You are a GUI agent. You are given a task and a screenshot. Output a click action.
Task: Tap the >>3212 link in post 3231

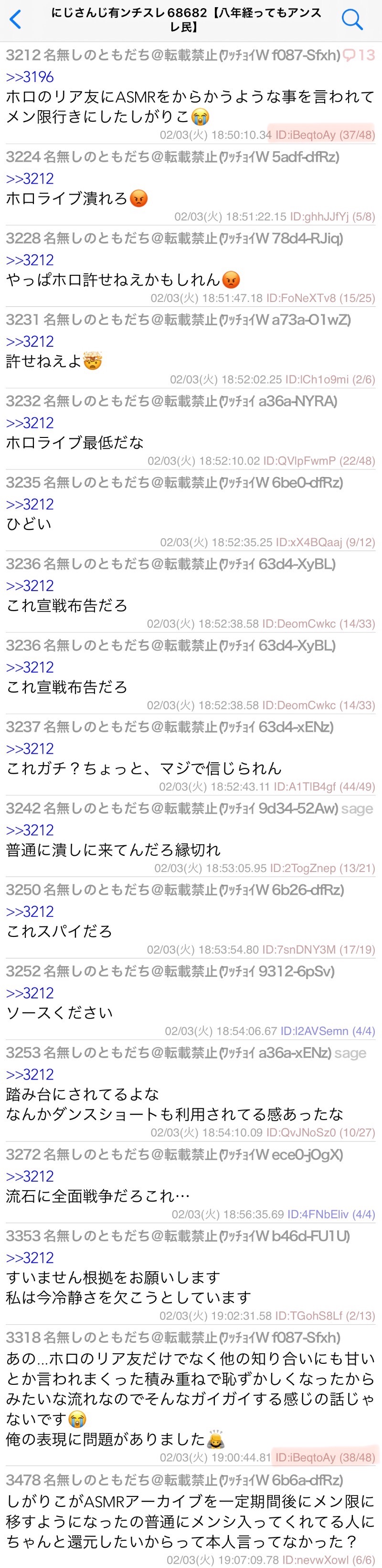coord(30,342)
